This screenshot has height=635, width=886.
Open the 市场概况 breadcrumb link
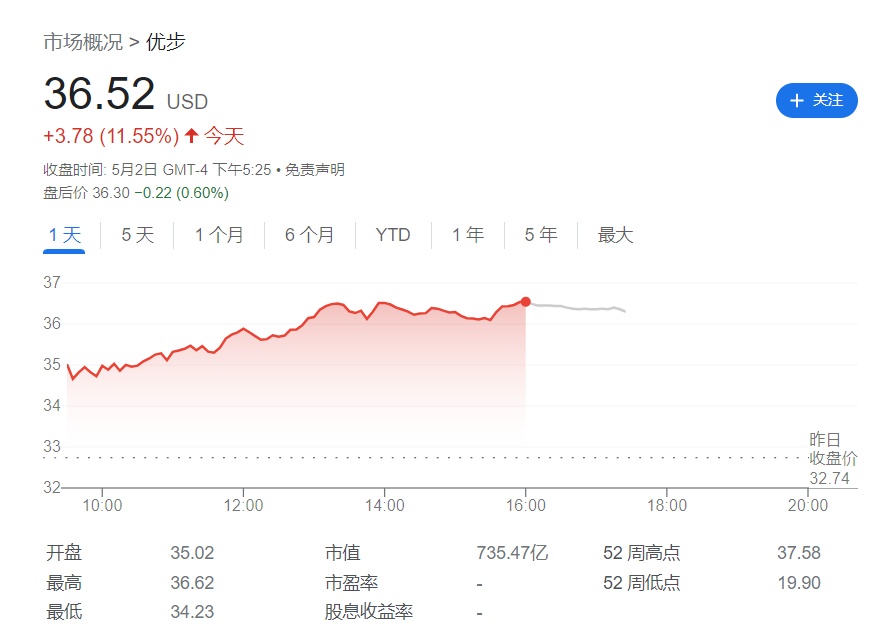[83, 42]
